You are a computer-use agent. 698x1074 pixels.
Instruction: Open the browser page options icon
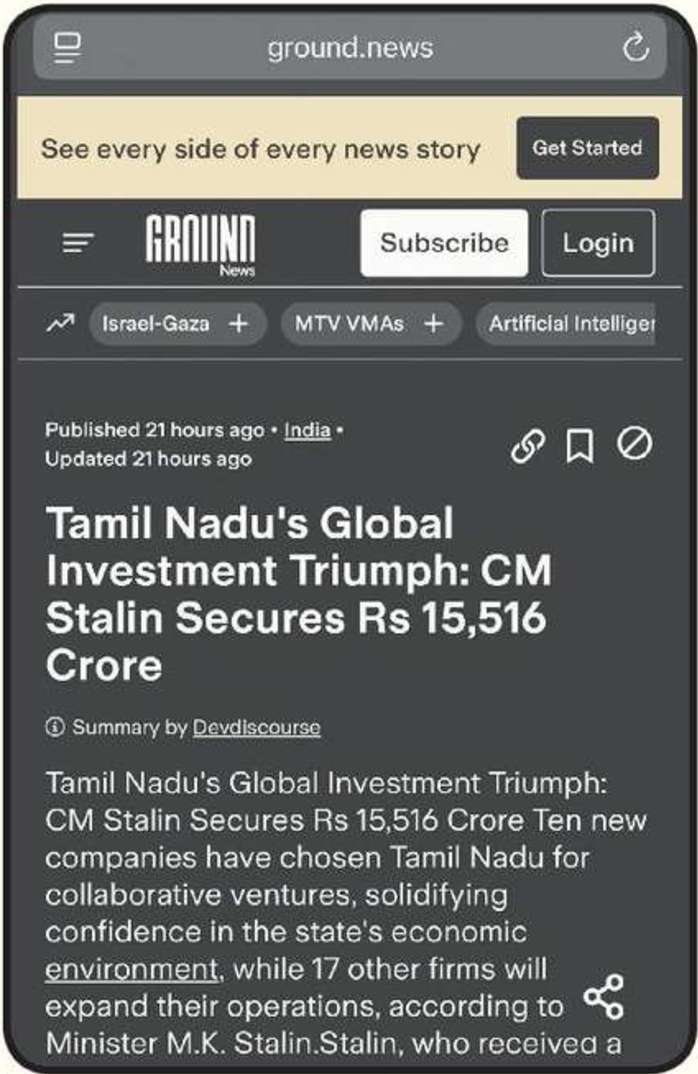click(x=68, y=48)
